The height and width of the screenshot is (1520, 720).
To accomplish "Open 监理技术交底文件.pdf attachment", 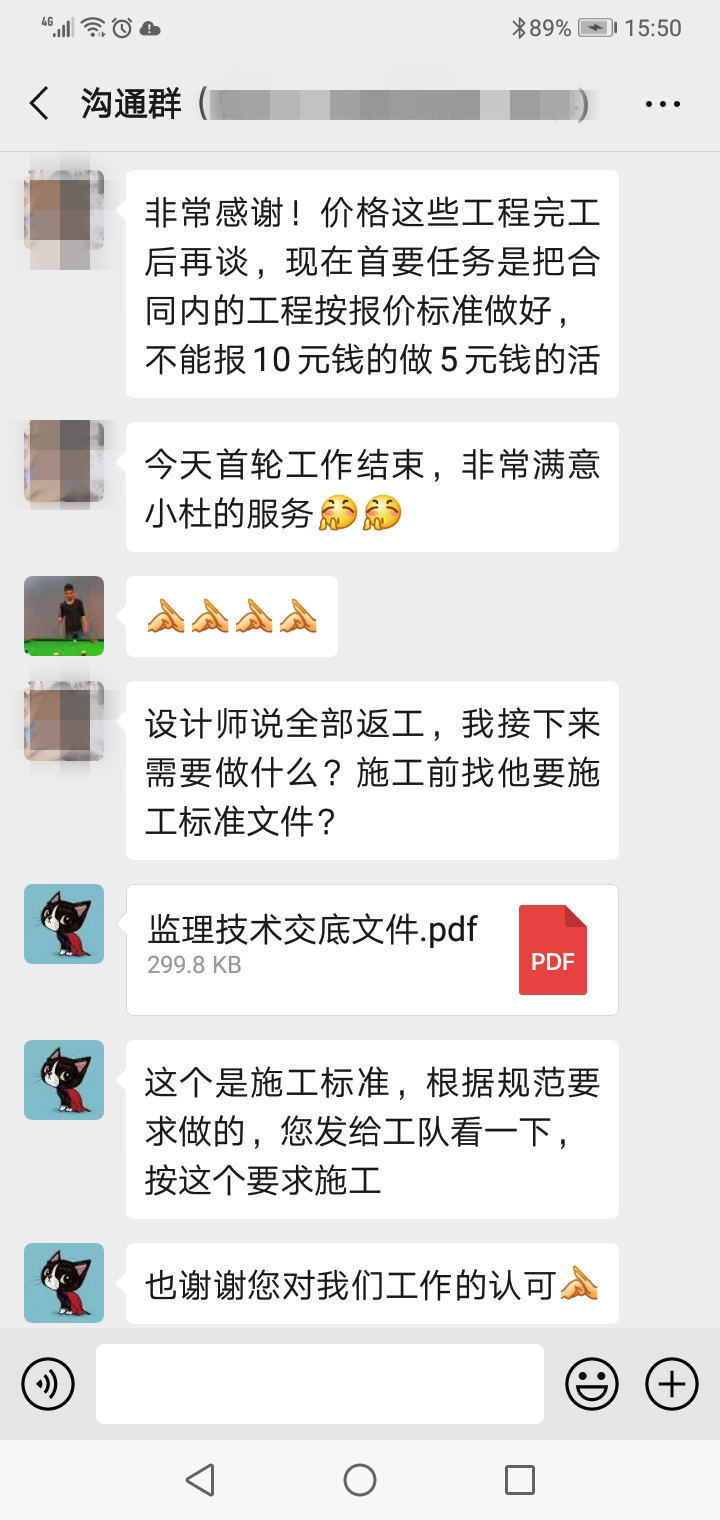I will click(x=372, y=949).
